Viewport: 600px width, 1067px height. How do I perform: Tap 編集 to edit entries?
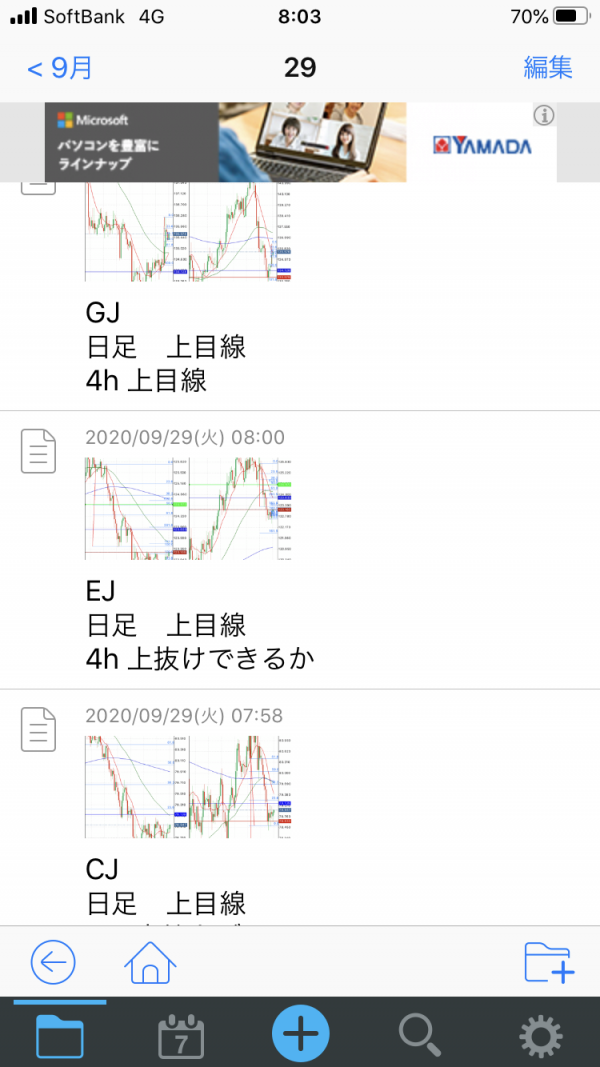(548, 67)
